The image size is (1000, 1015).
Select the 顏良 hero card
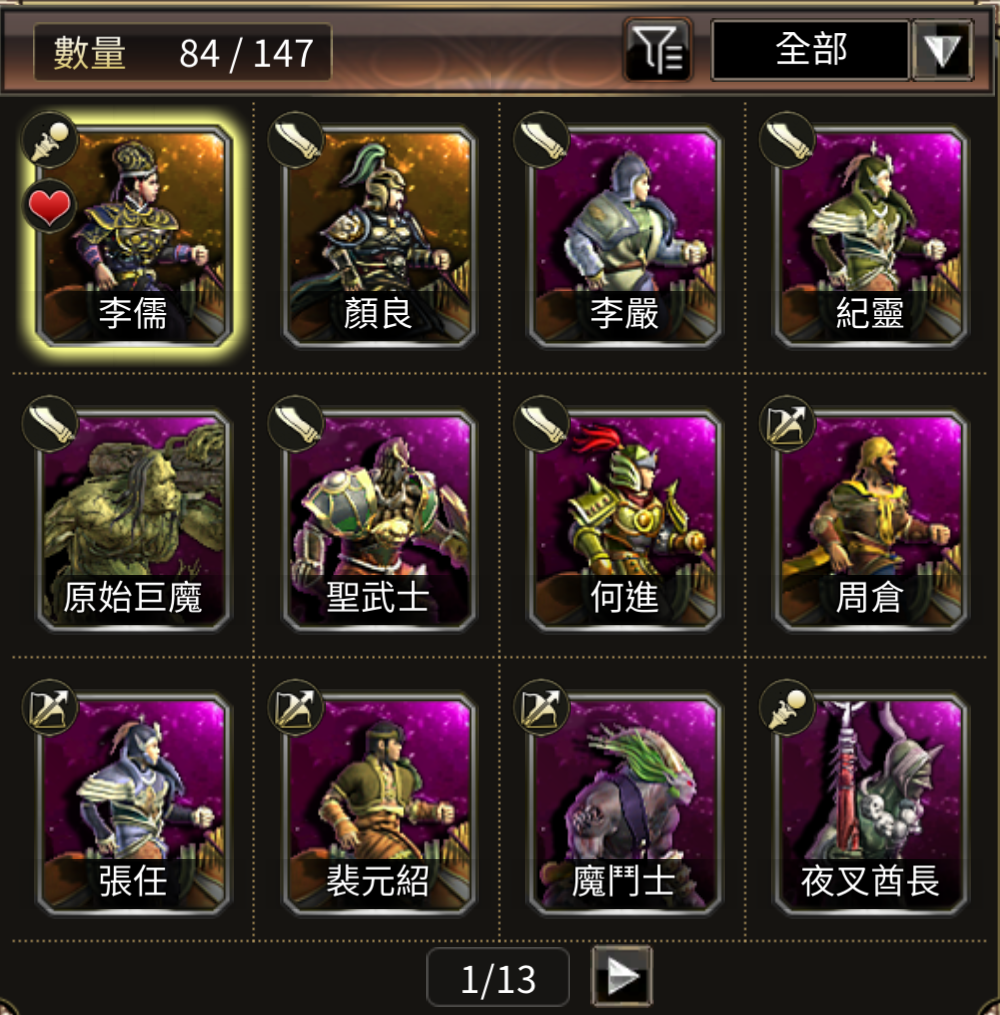point(380,237)
